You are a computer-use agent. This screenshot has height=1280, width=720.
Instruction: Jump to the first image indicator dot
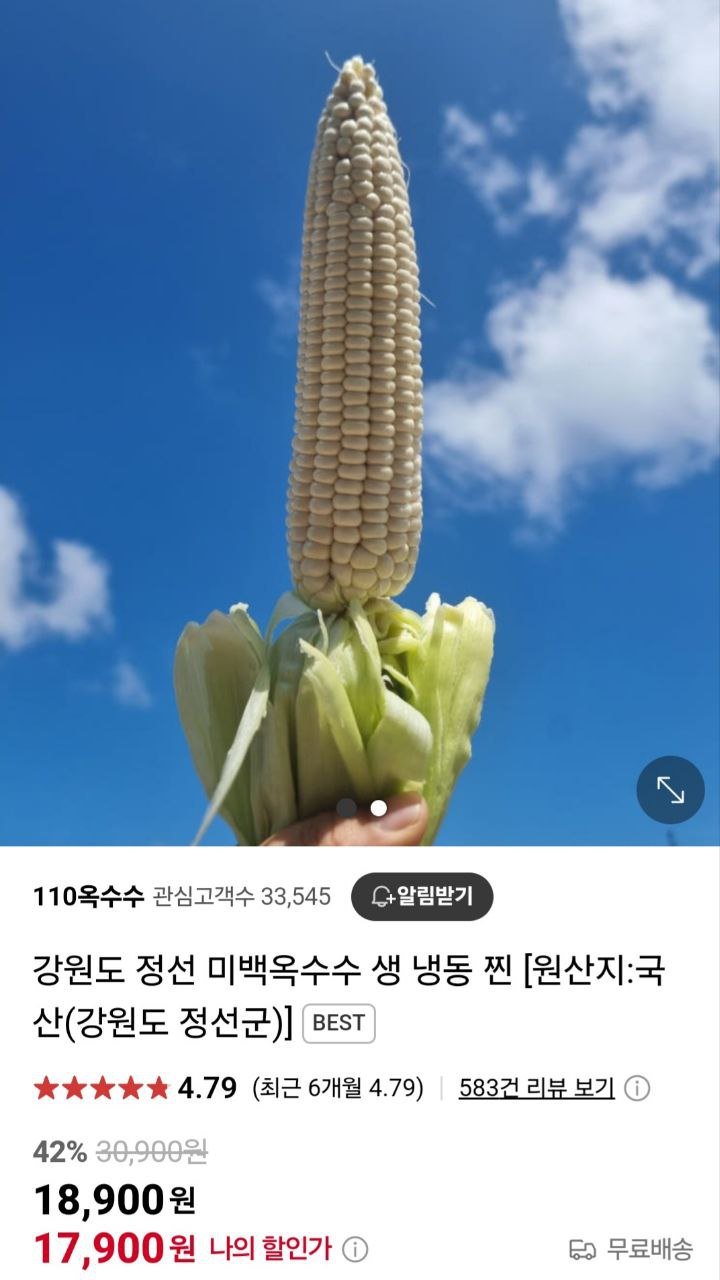tap(346, 807)
